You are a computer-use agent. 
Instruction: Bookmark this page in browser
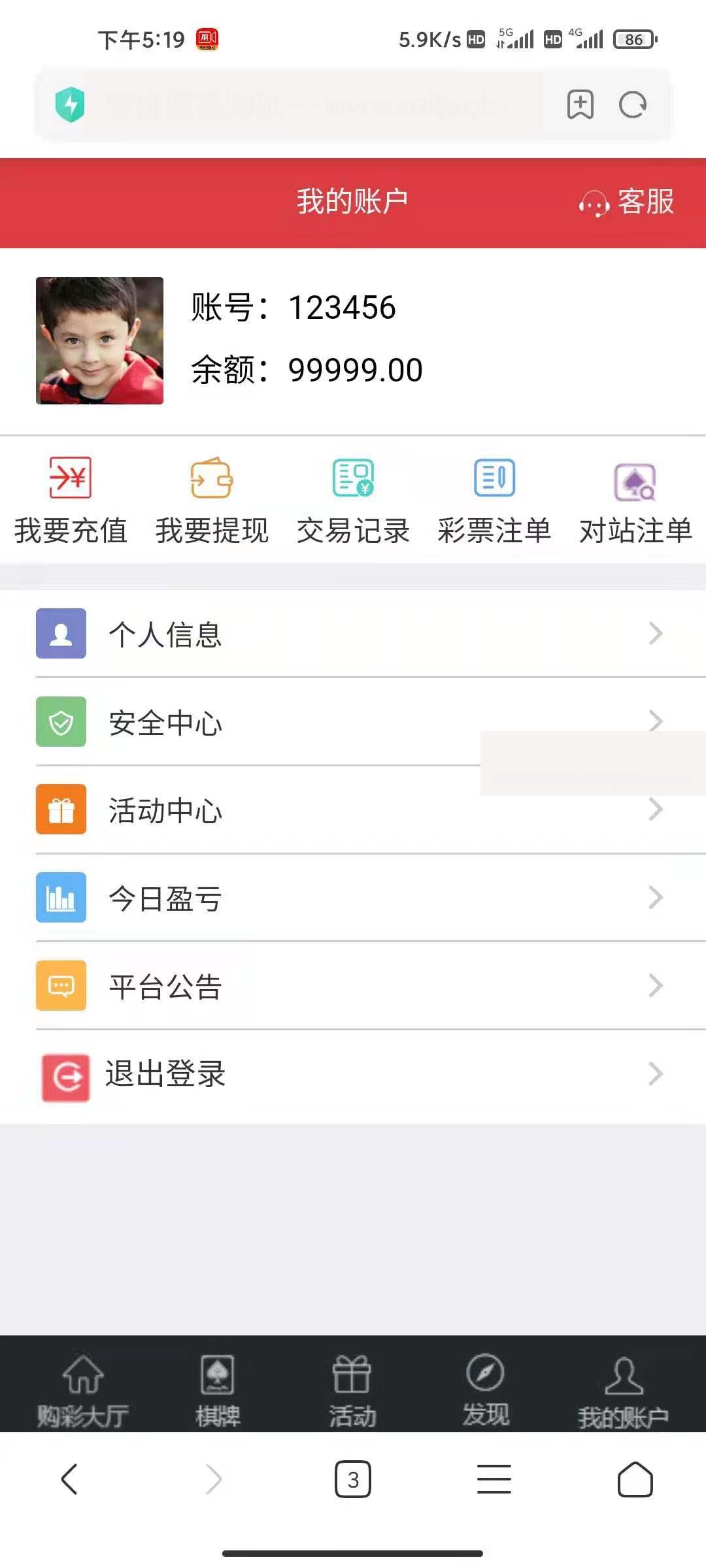tap(580, 105)
